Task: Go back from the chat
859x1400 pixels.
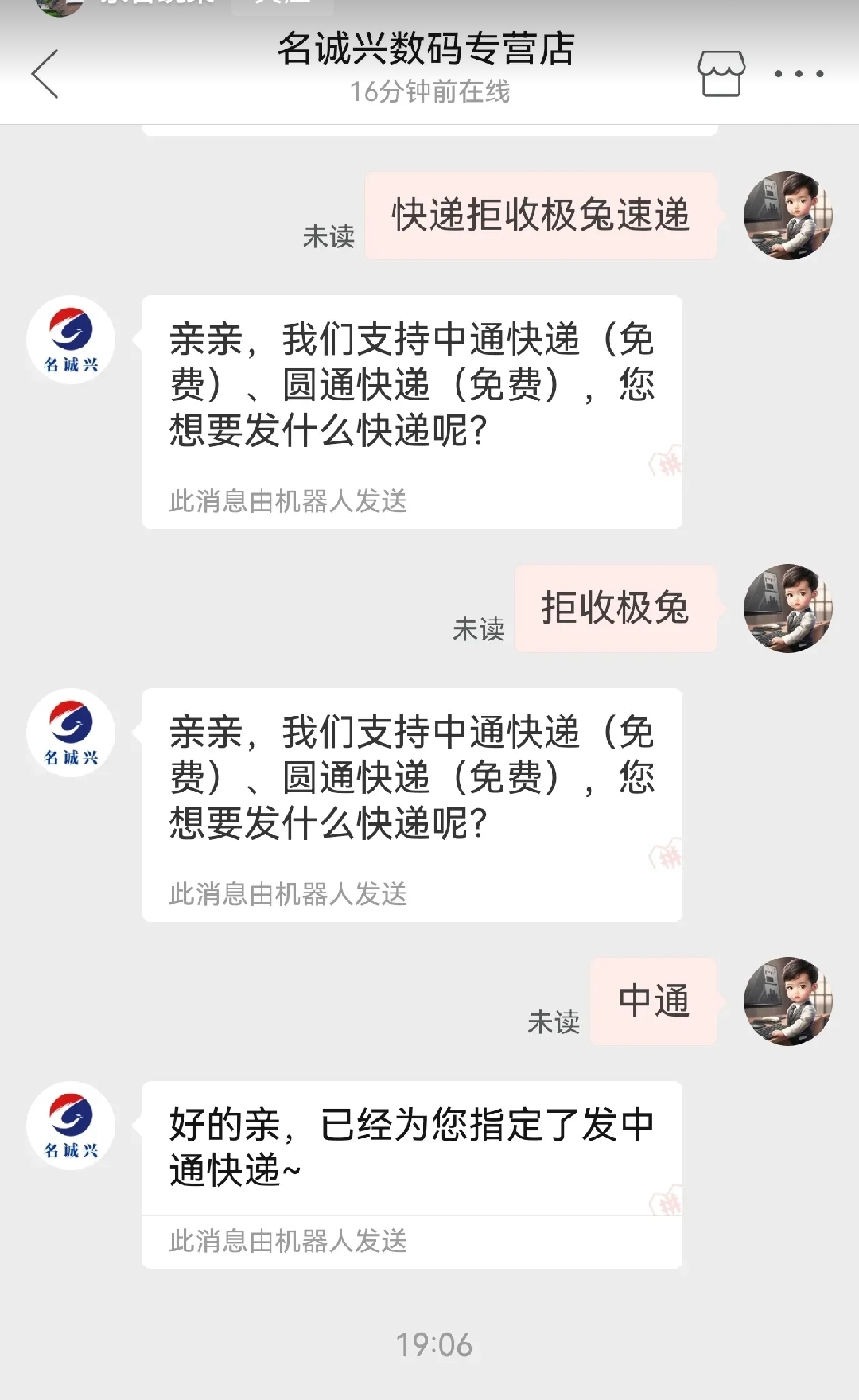Action: 45,74
